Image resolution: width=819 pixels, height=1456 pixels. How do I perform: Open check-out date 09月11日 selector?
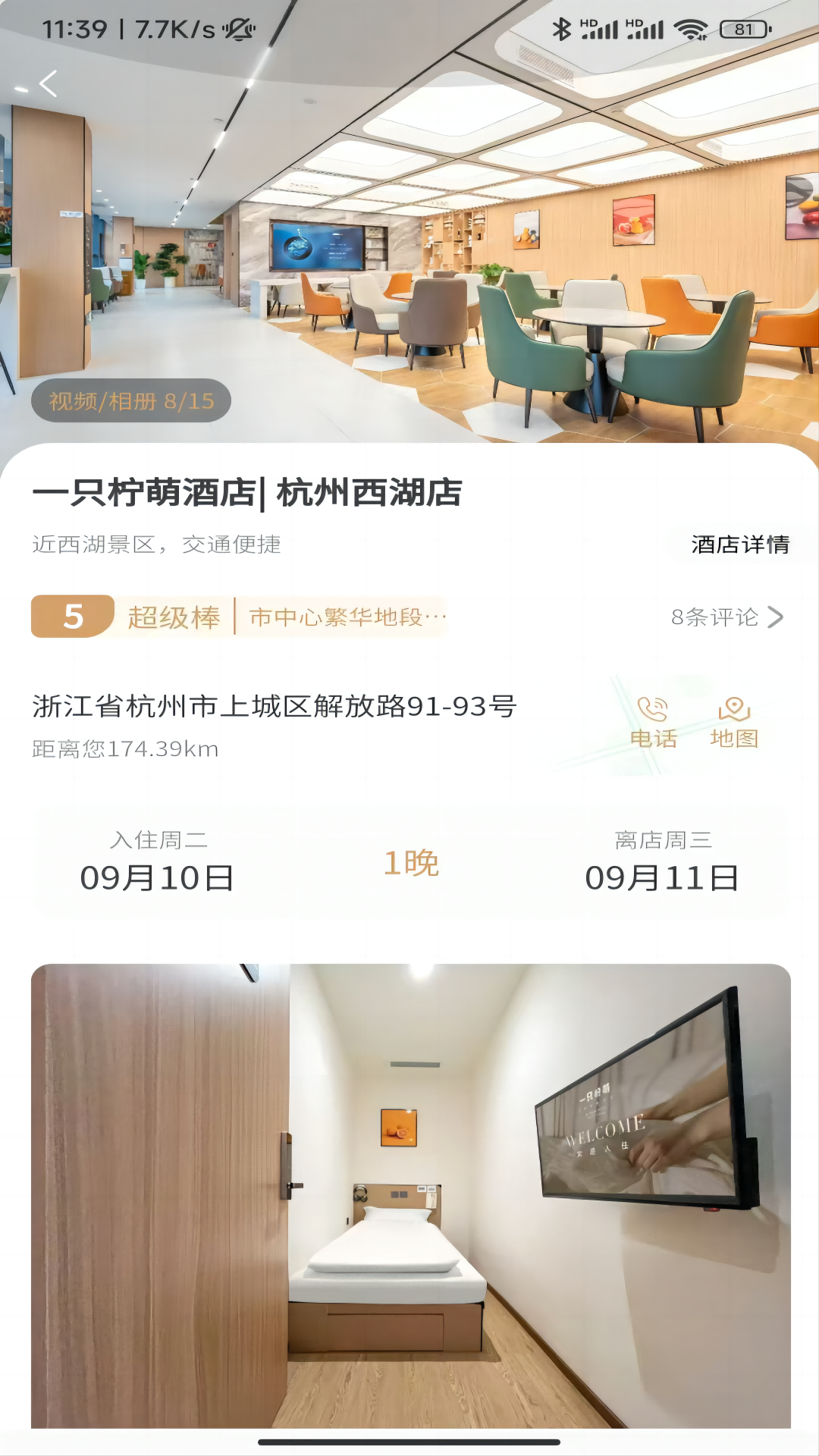pyautogui.click(x=661, y=878)
